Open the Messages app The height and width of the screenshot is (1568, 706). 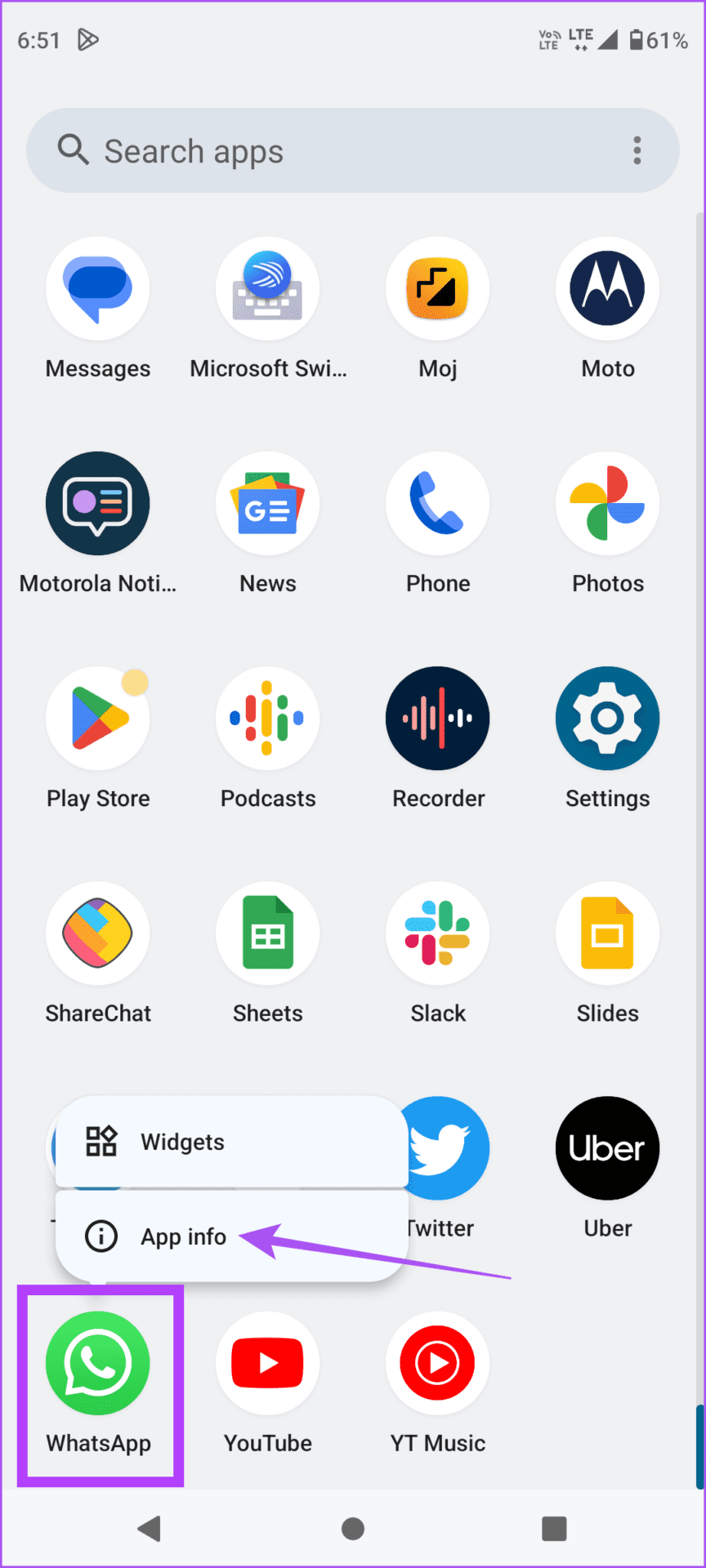(x=98, y=288)
